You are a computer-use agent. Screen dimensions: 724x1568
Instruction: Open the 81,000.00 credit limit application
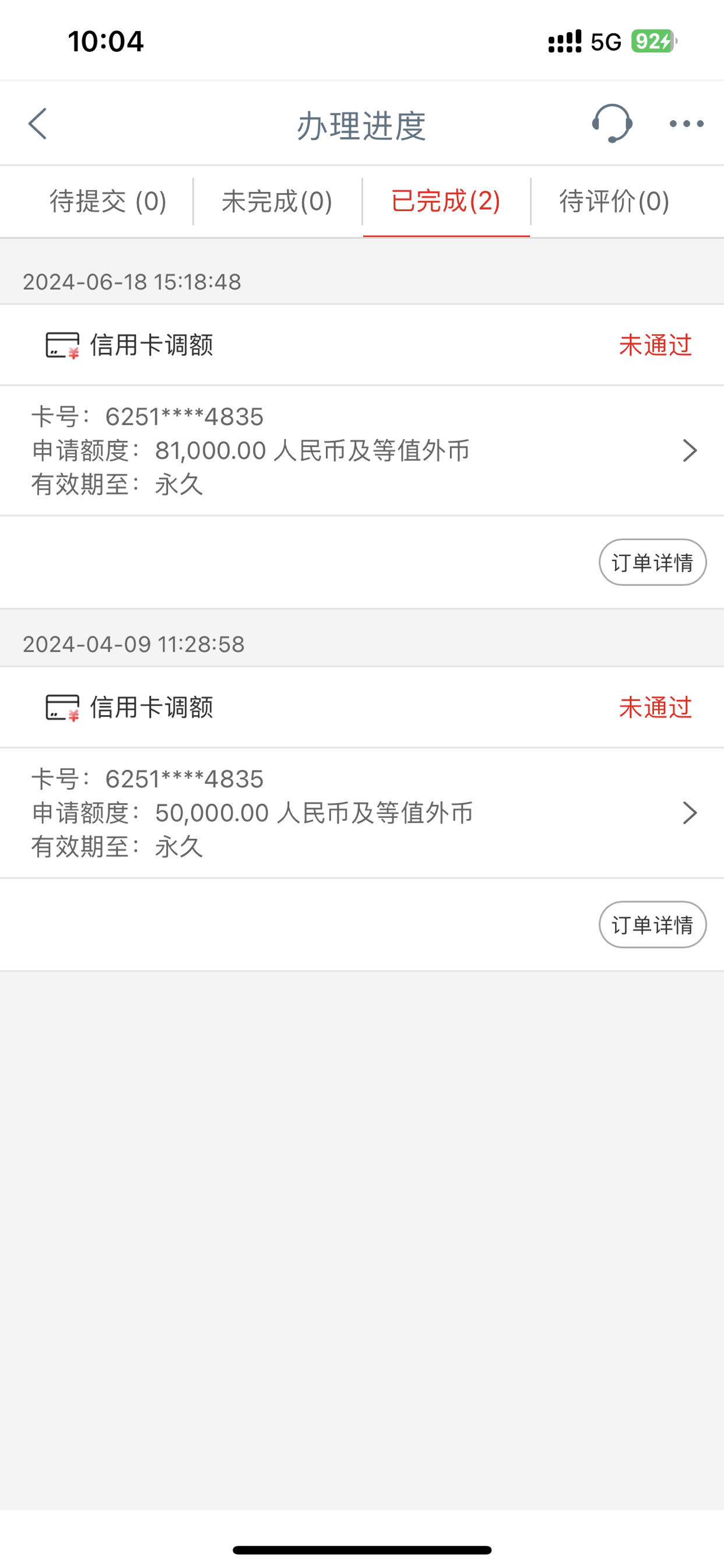(x=362, y=450)
